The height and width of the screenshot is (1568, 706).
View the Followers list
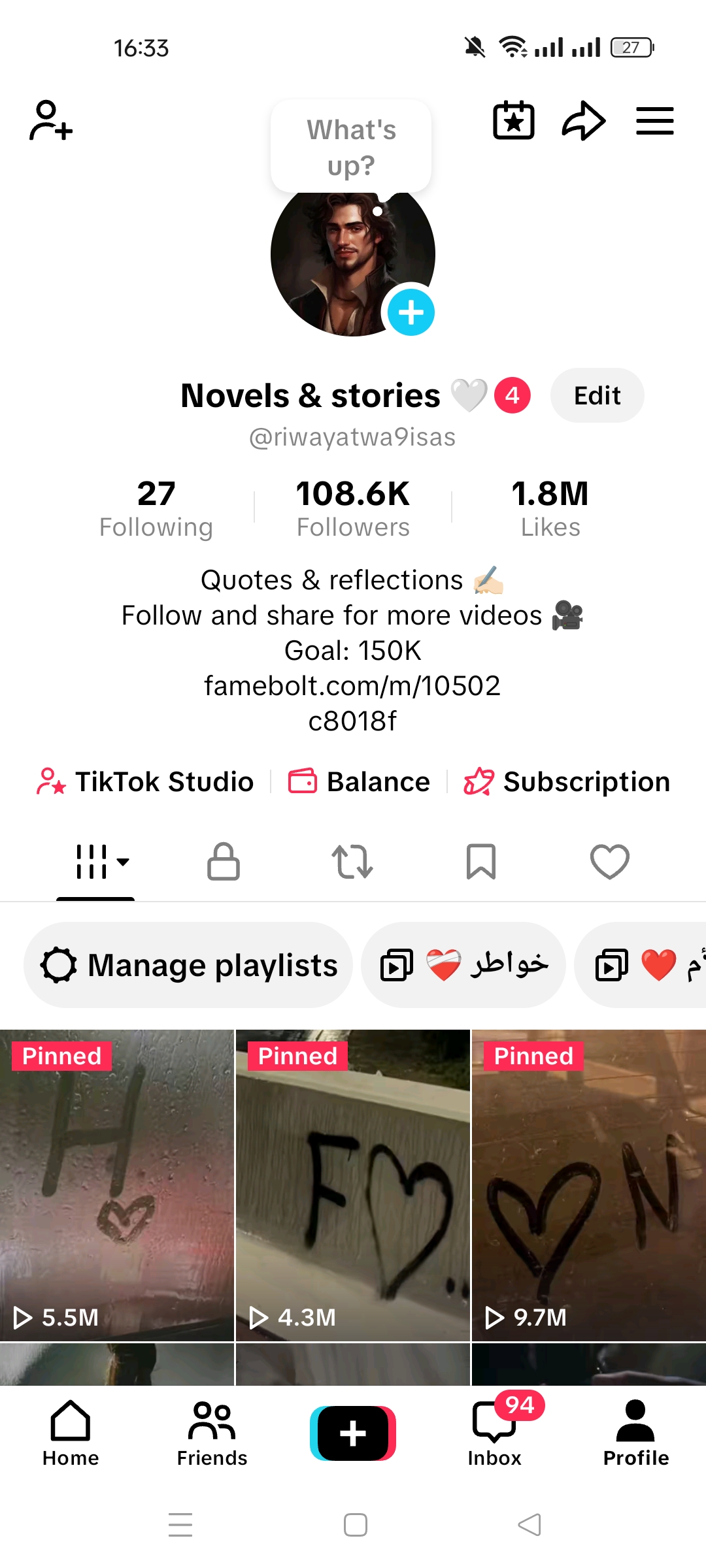tap(353, 508)
